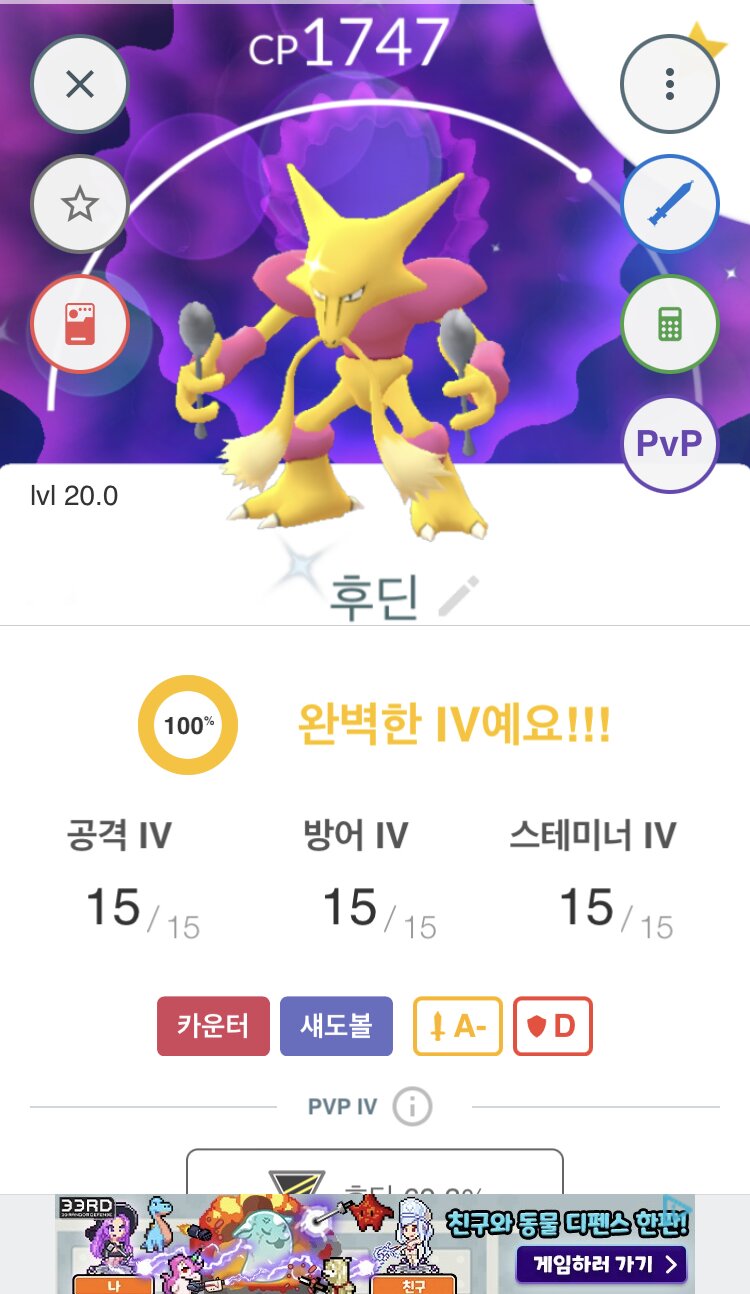Close the IV result overlay
This screenshot has height=1294, width=750.
(x=79, y=85)
